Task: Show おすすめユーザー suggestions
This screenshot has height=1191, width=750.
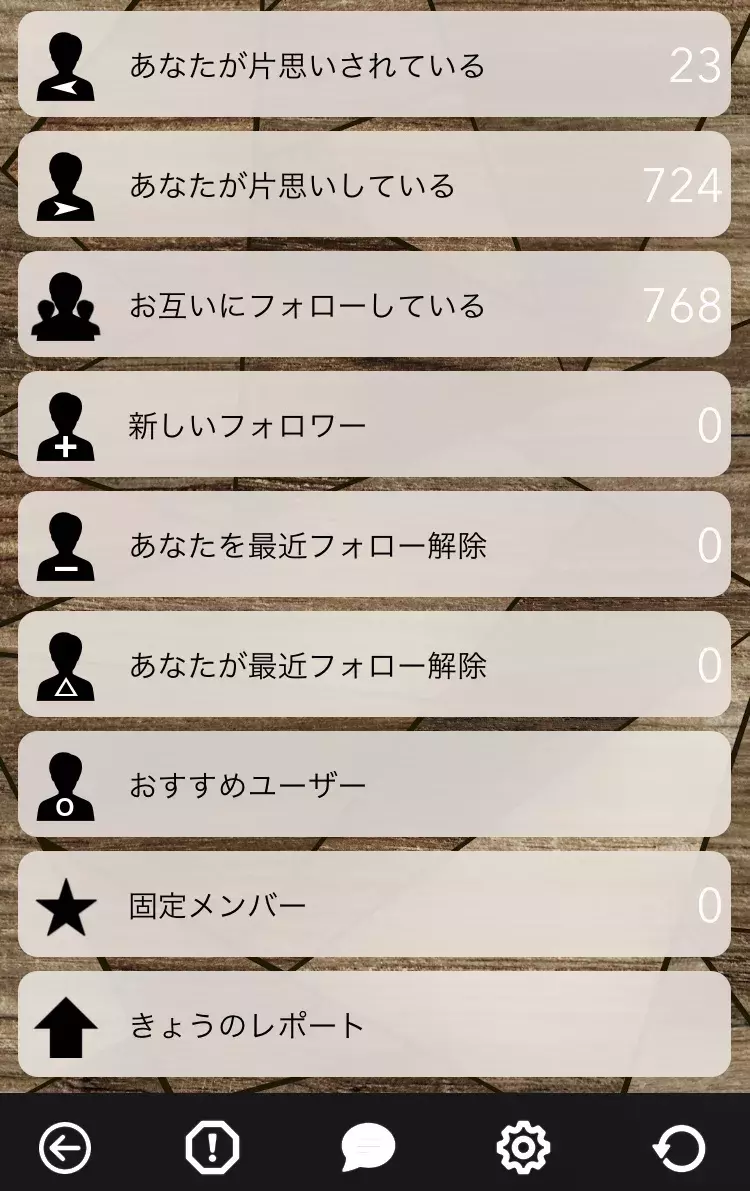Action: (374, 785)
